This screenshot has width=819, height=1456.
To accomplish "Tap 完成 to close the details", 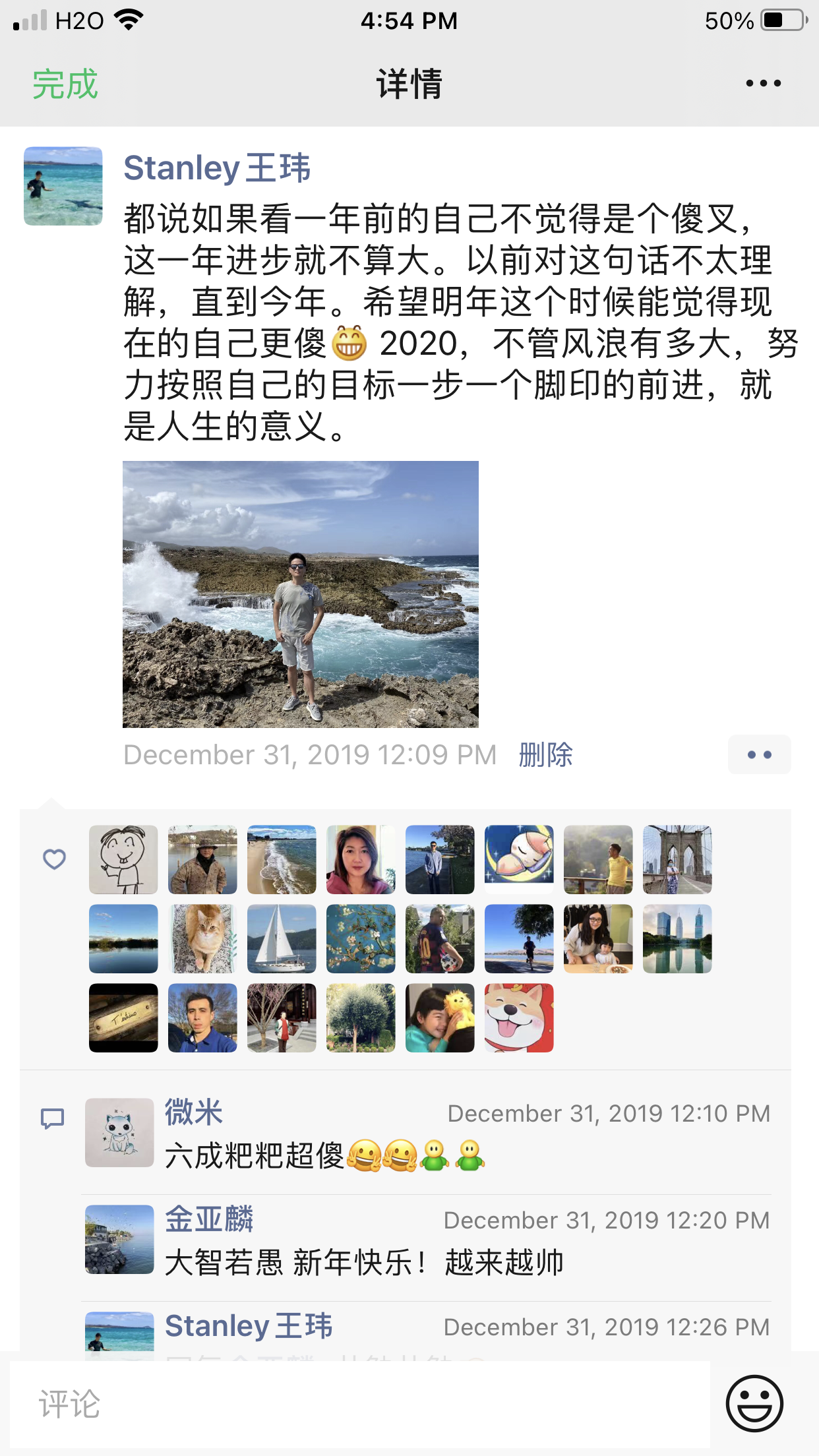I will 65,84.
